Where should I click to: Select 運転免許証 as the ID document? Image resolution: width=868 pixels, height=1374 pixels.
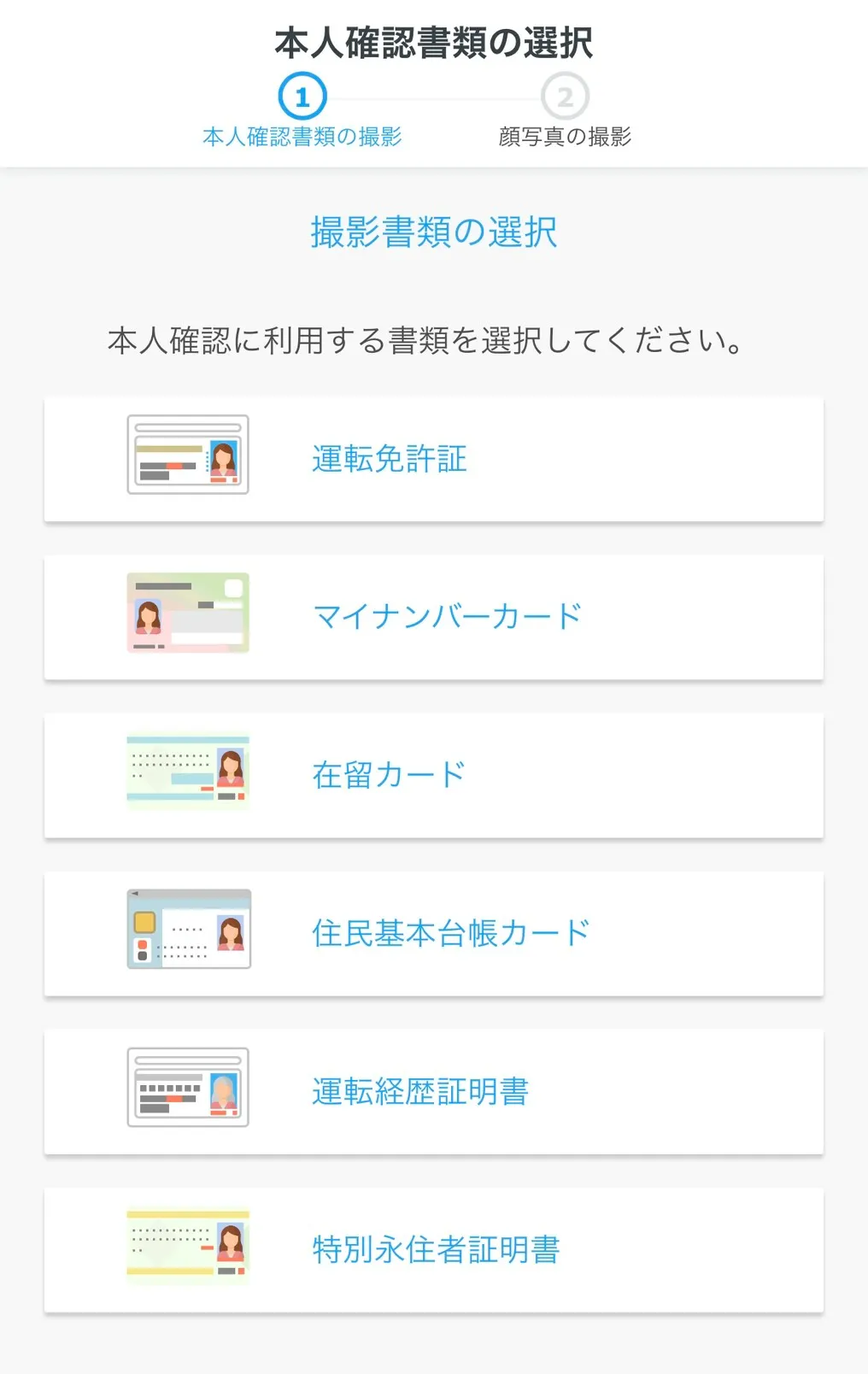coord(433,459)
